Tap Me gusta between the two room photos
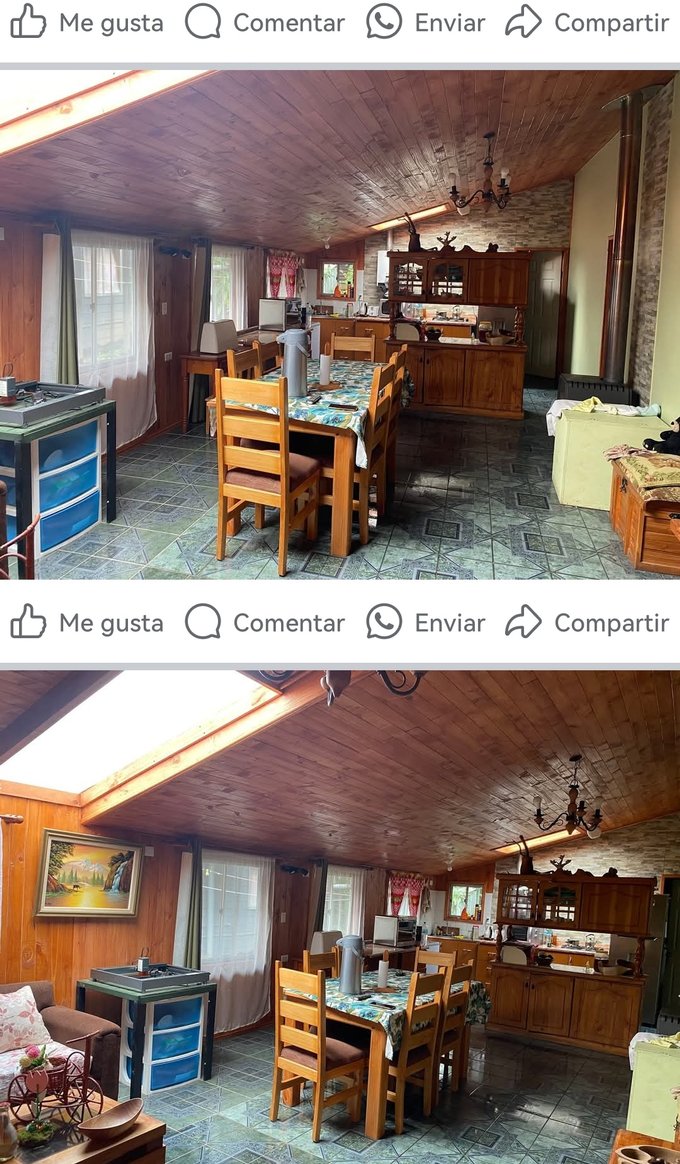The width and height of the screenshot is (680, 1164). [x=86, y=622]
